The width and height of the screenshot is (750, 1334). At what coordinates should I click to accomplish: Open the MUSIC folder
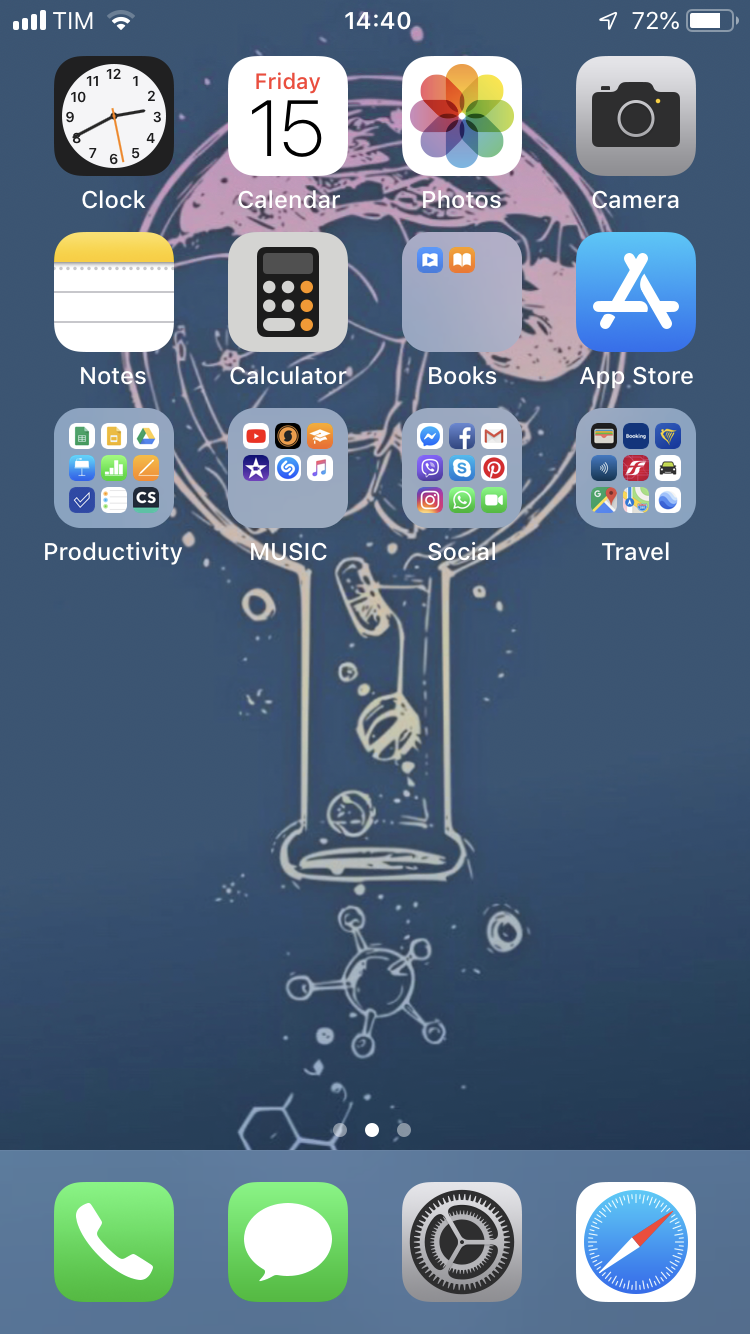[x=288, y=468]
